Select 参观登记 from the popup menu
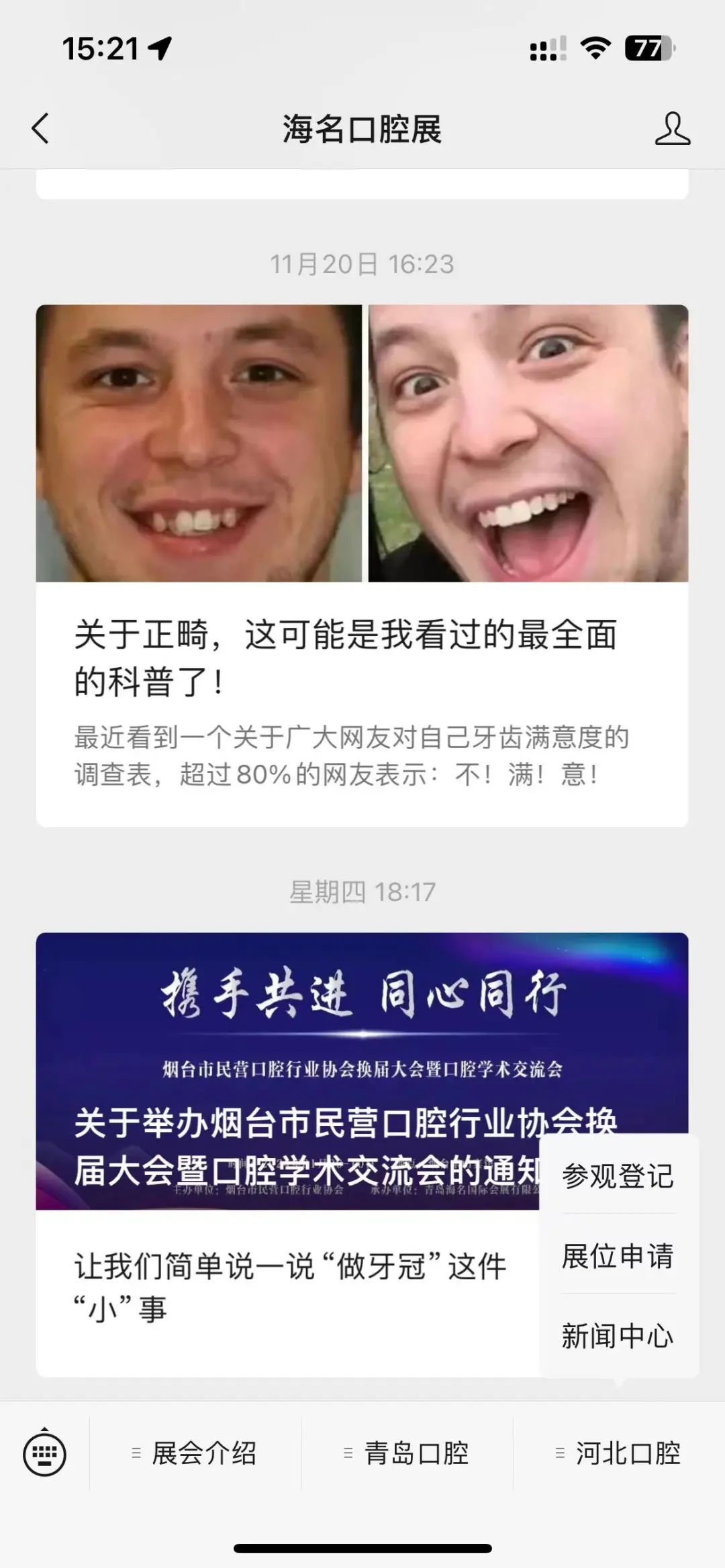Image resolution: width=725 pixels, height=1568 pixels. coord(618,1176)
